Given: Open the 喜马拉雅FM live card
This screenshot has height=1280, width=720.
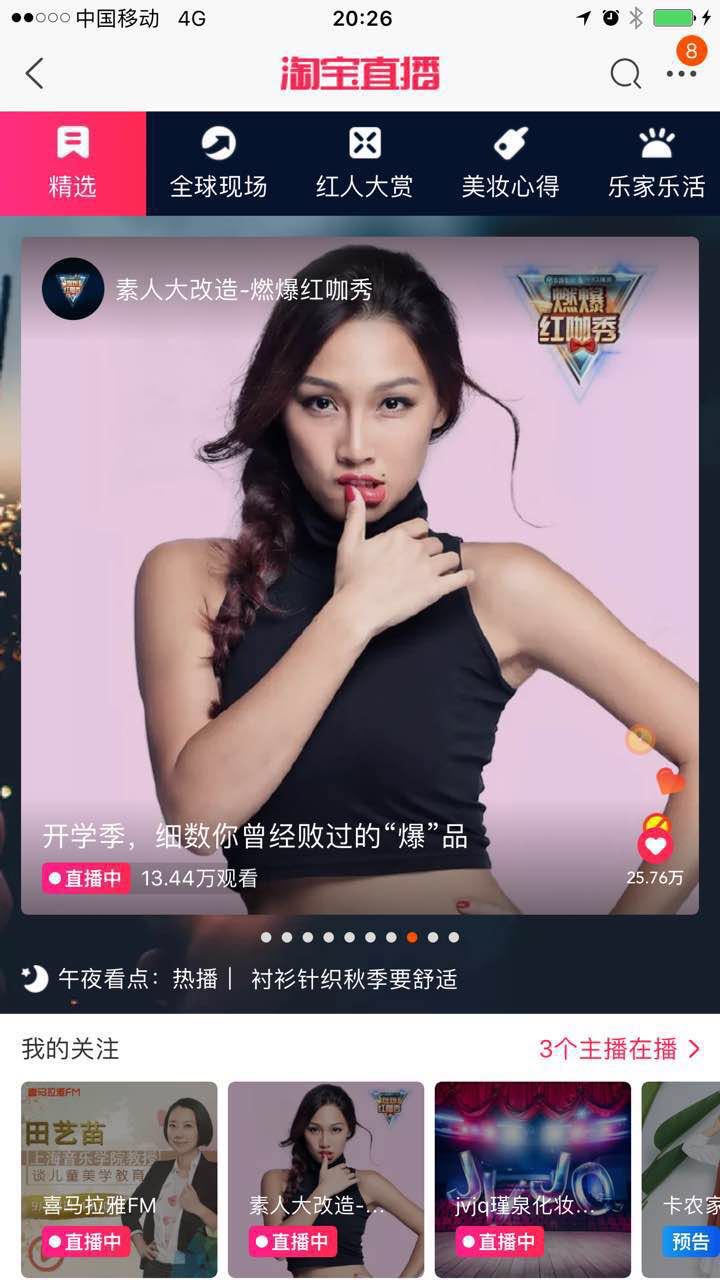Looking at the screenshot, I should [x=119, y=1179].
